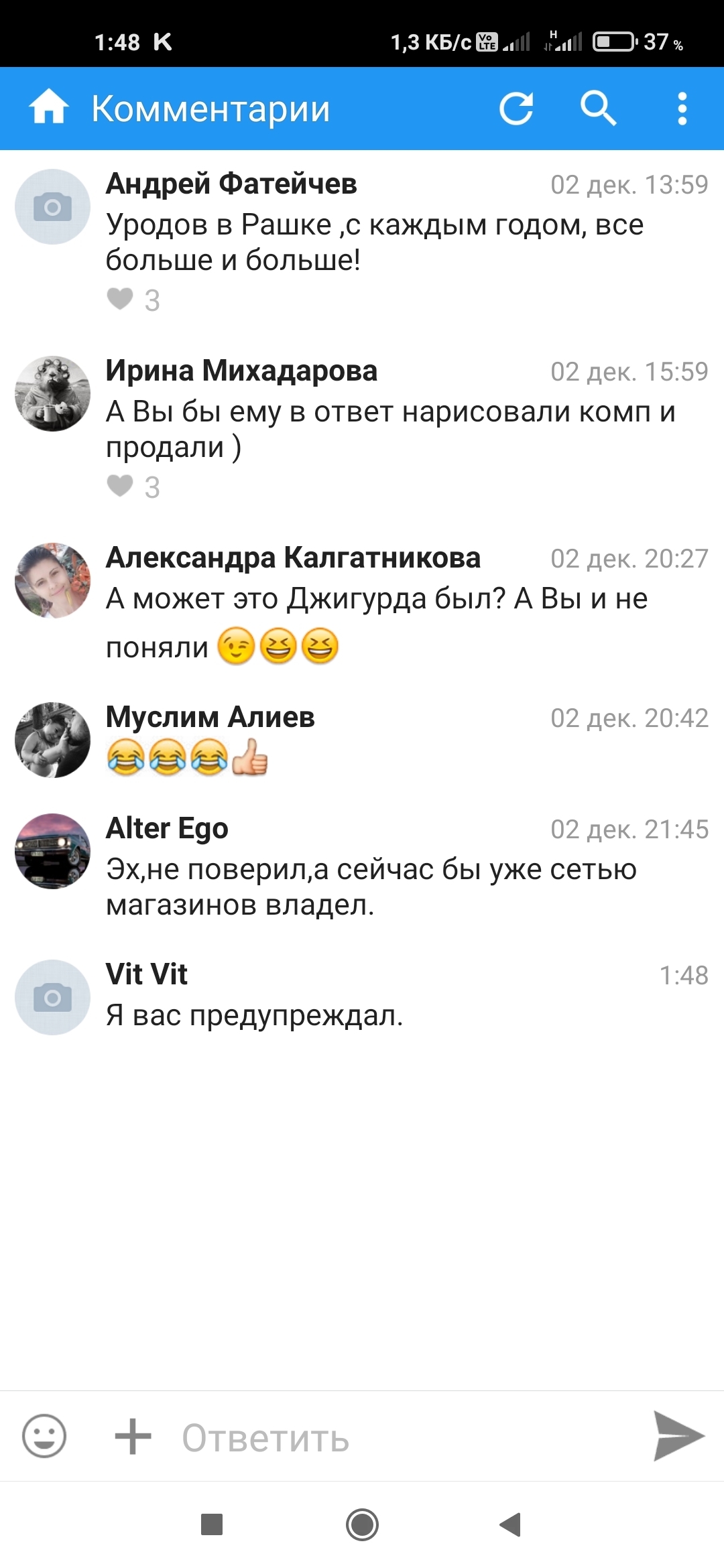Screen dimensions: 724x1568
Task: Open the emoji picker
Action: coord(44,1436)
